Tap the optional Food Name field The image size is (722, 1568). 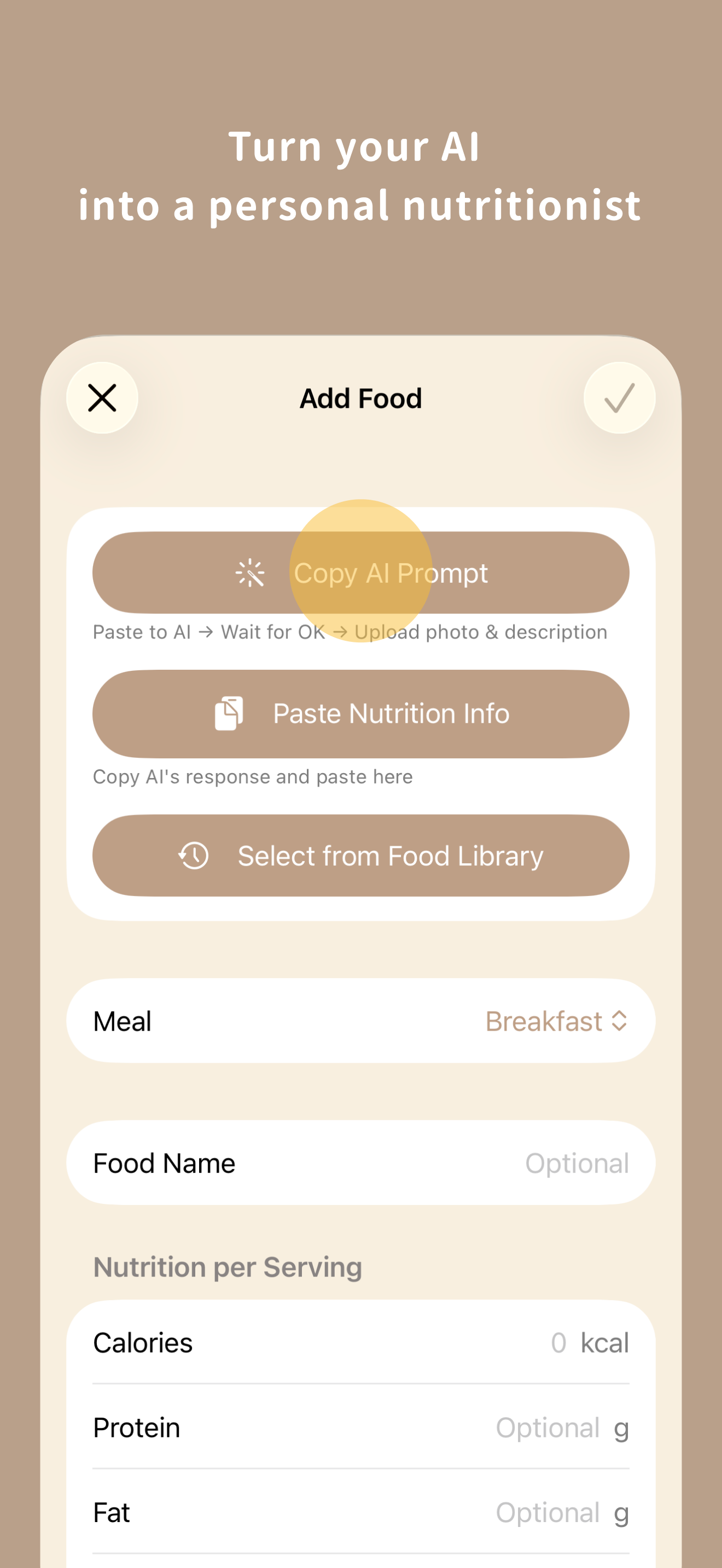[x=361, y=1163]
